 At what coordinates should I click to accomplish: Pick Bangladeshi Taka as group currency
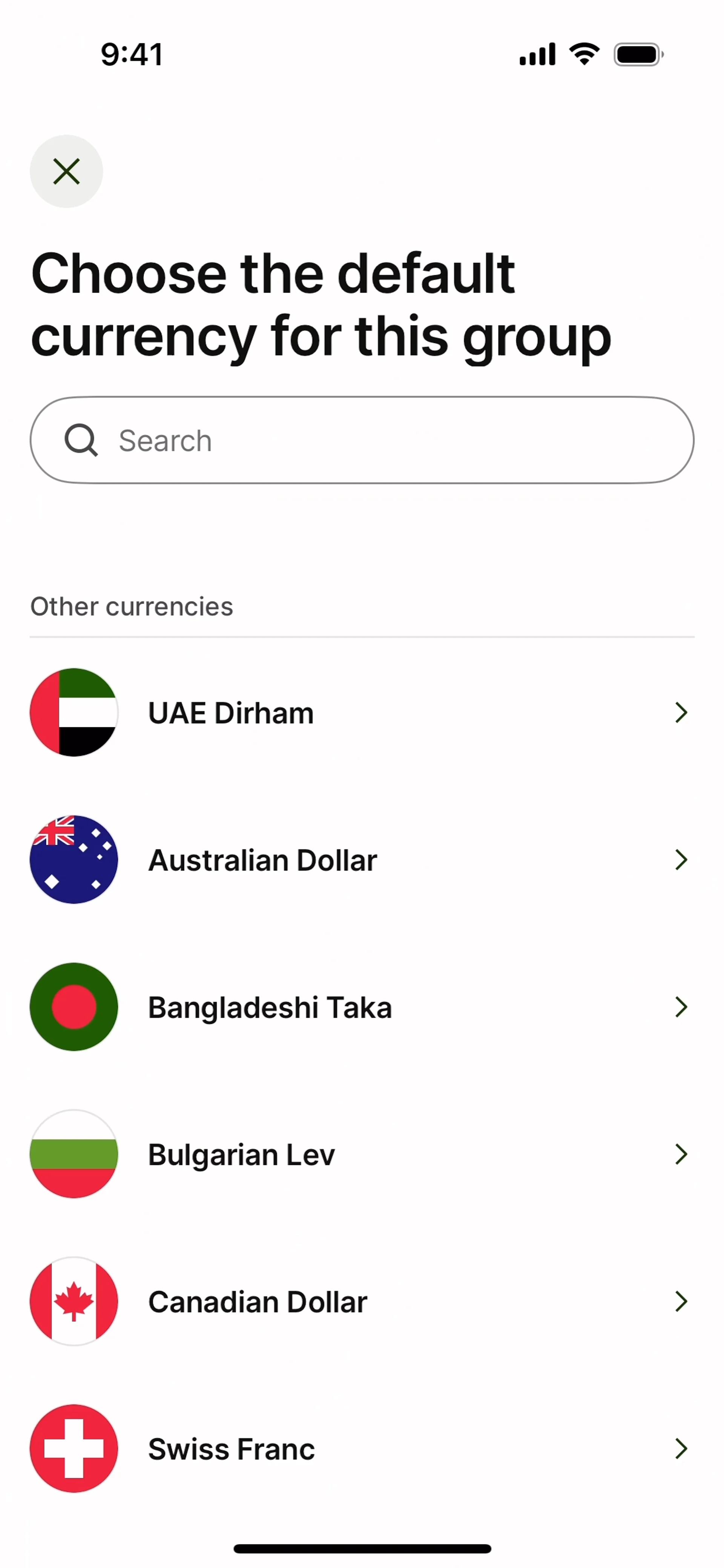[362, 1007]
